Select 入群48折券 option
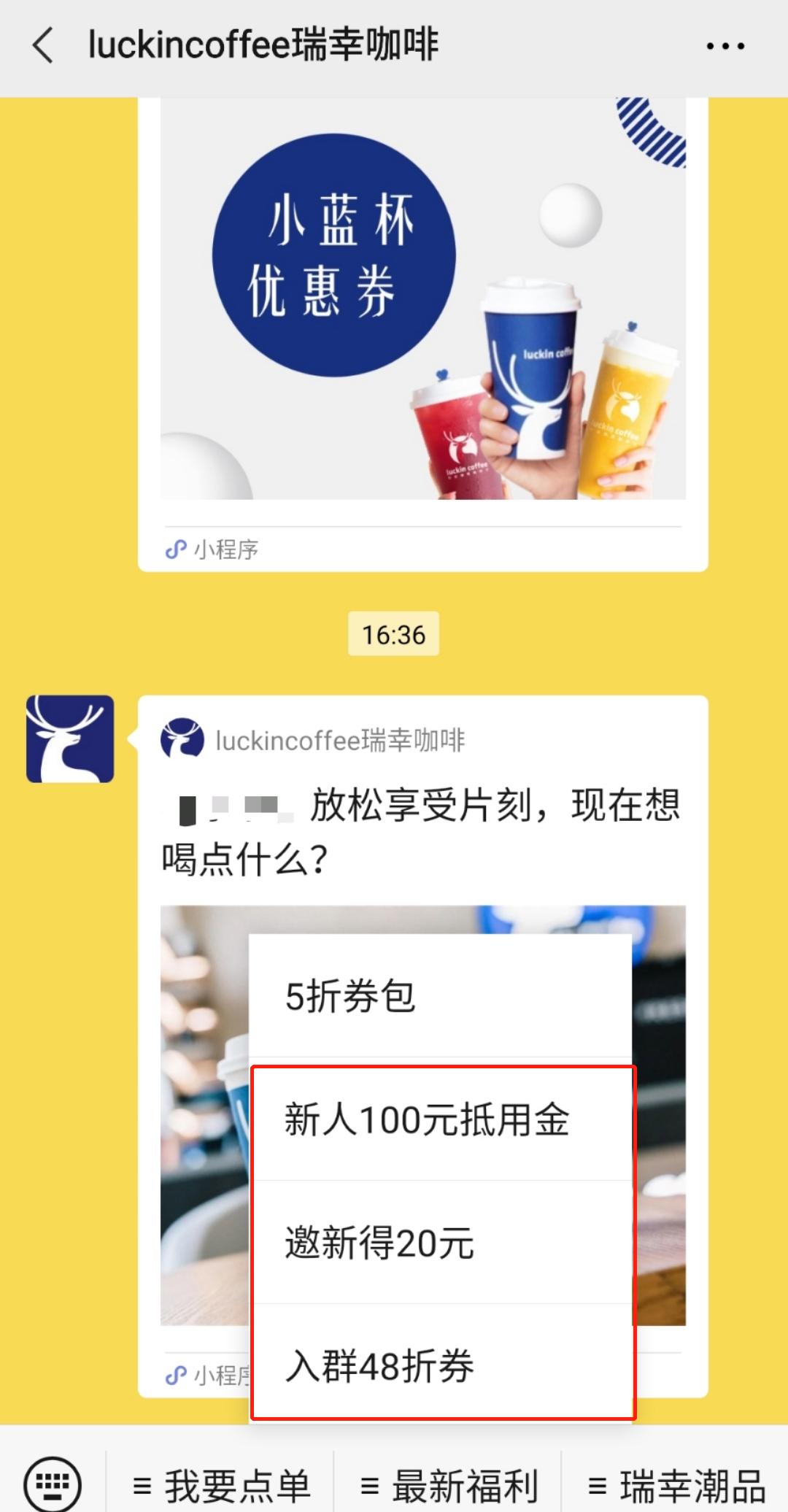This screenshot has height=1512, width=788. [379, 1365]
